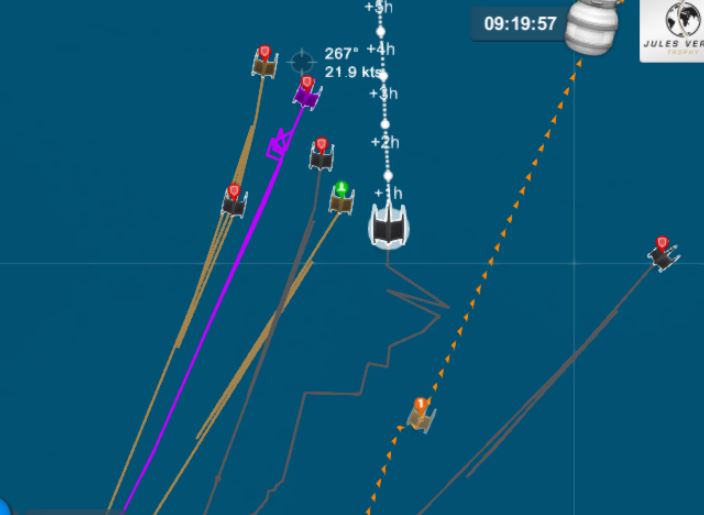Select the orange boat marked 1

click(x=421, y=415)
